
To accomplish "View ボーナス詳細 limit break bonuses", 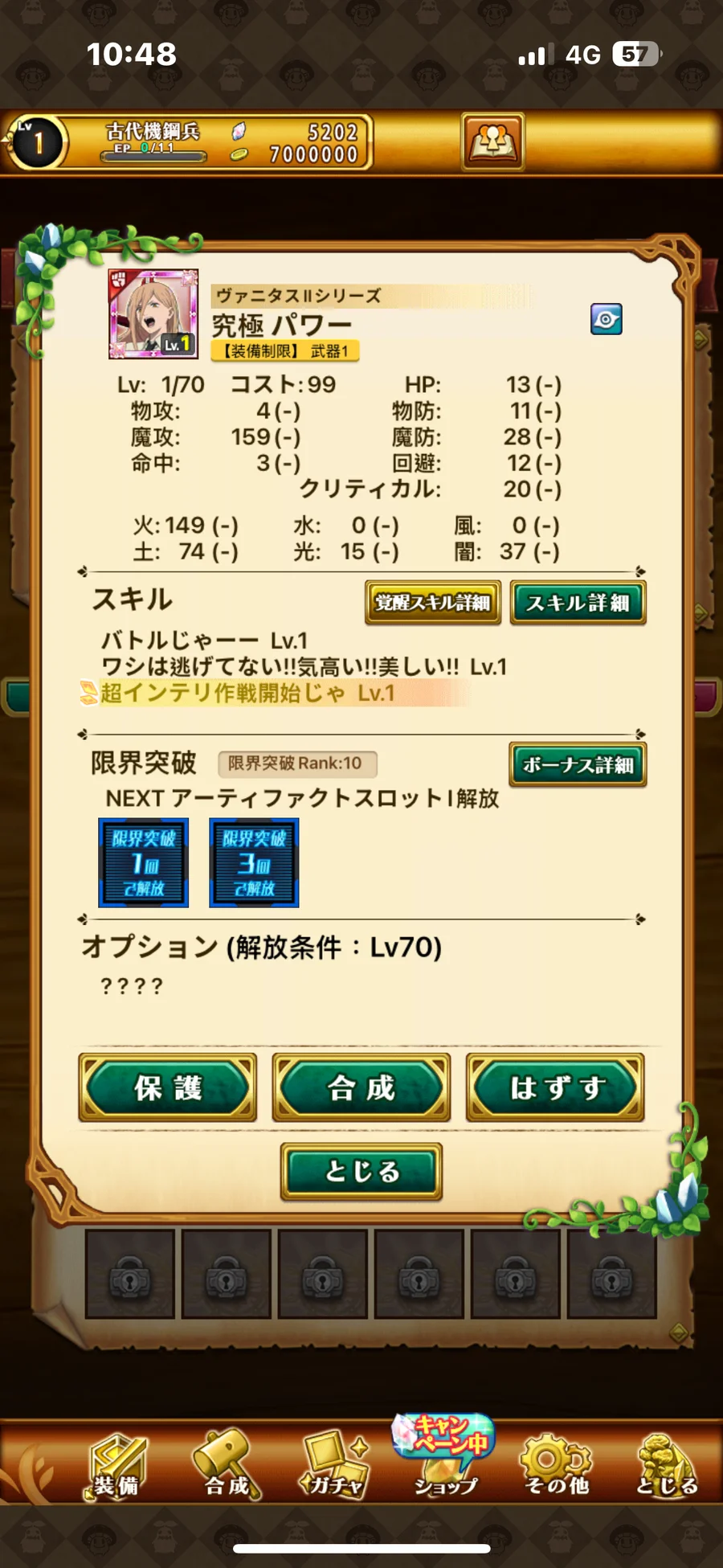I will coord(578,764).
